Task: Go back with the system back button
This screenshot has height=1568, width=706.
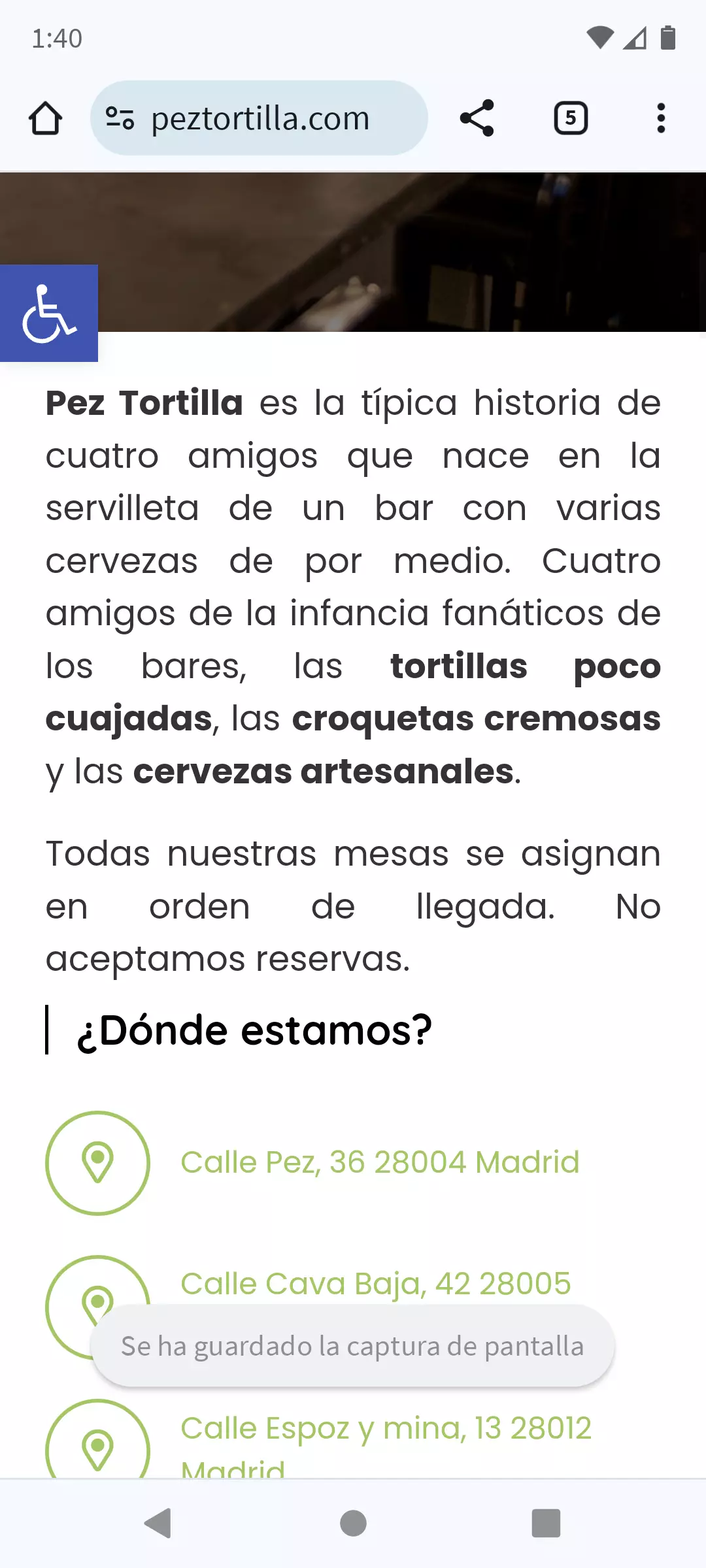Action: [x=158, y=1524]
